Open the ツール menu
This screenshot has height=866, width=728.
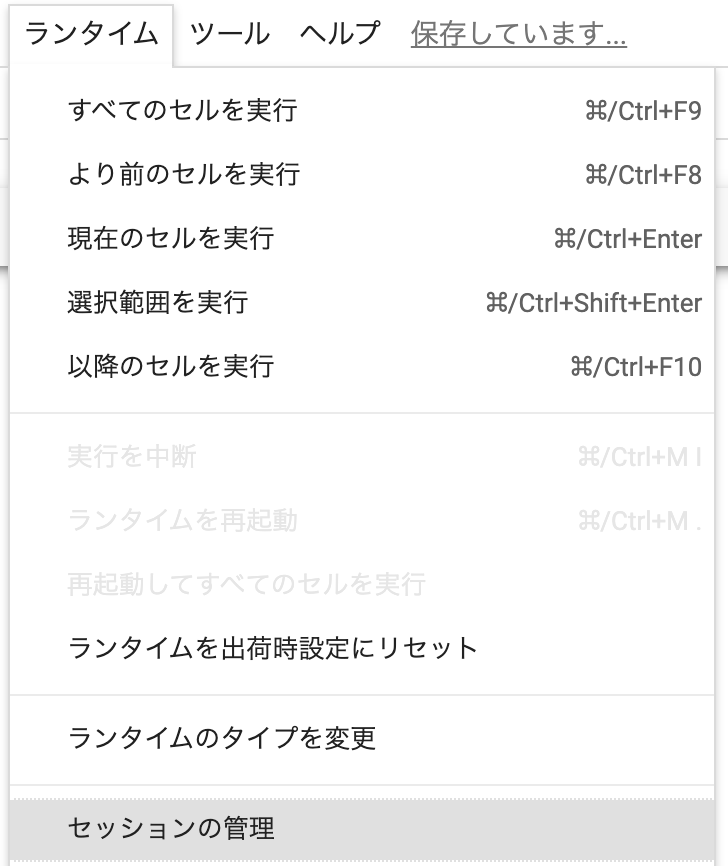click(229, 34)
